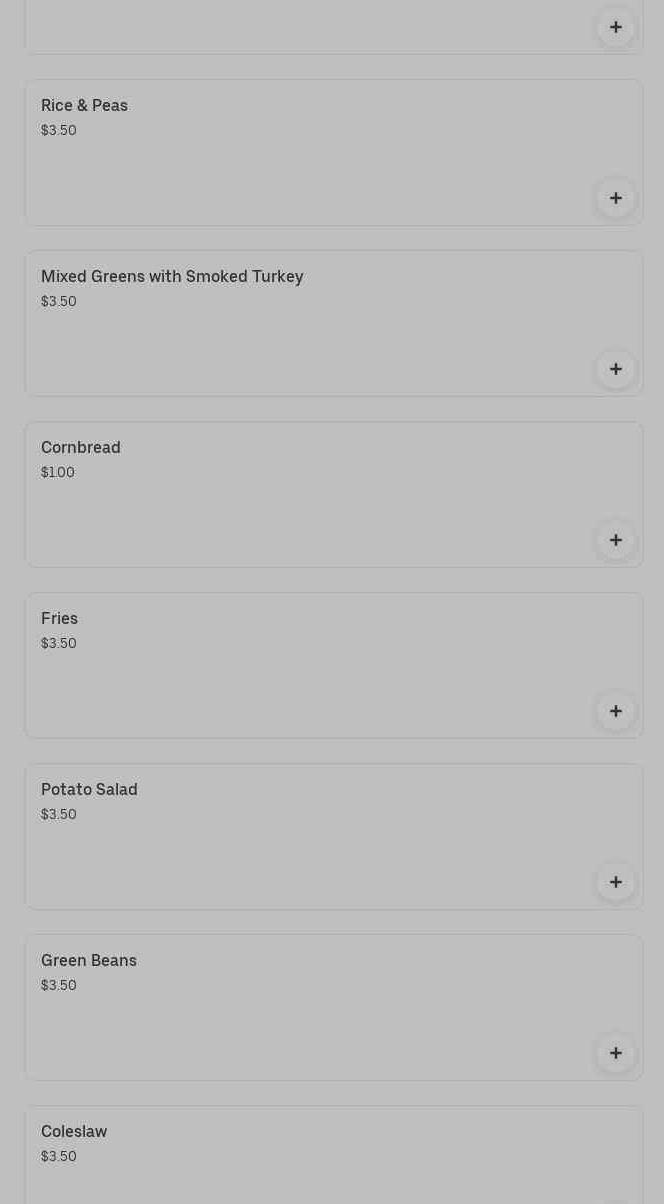Add Cornbread using its plus button
664x1204 pixels.
point(615,540)
